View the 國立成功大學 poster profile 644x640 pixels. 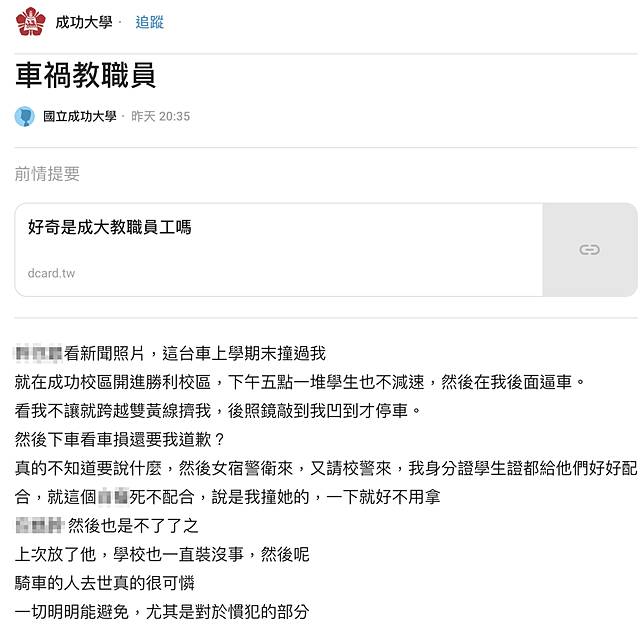point(79,116)
